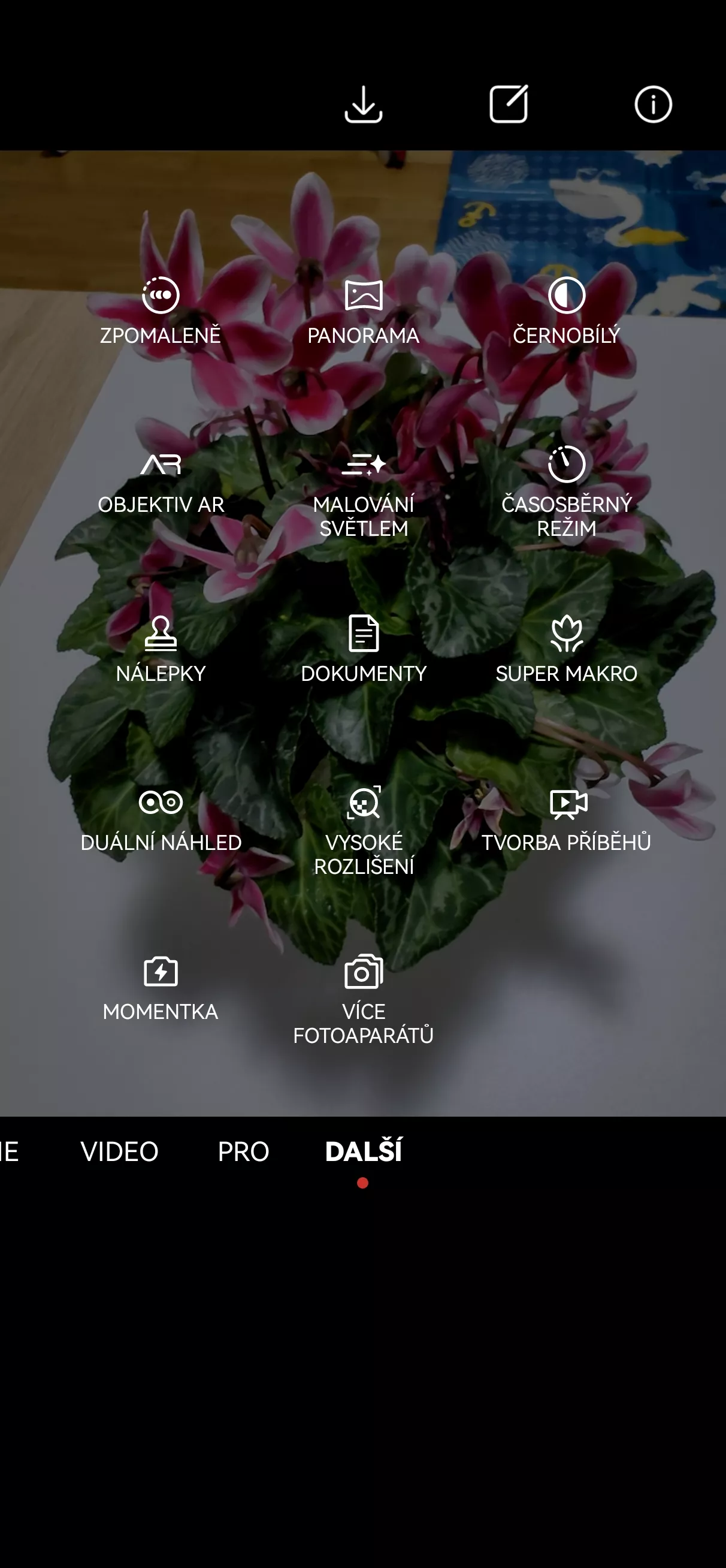This screenshot has height=1568, width=726.
Task: Switch to the Pro tab
Action: tap(243, 1151)
